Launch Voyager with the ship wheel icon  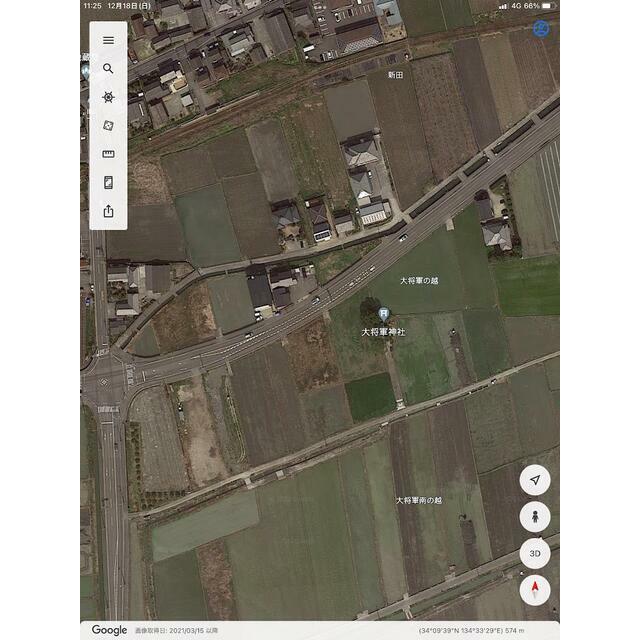point(108,98)
